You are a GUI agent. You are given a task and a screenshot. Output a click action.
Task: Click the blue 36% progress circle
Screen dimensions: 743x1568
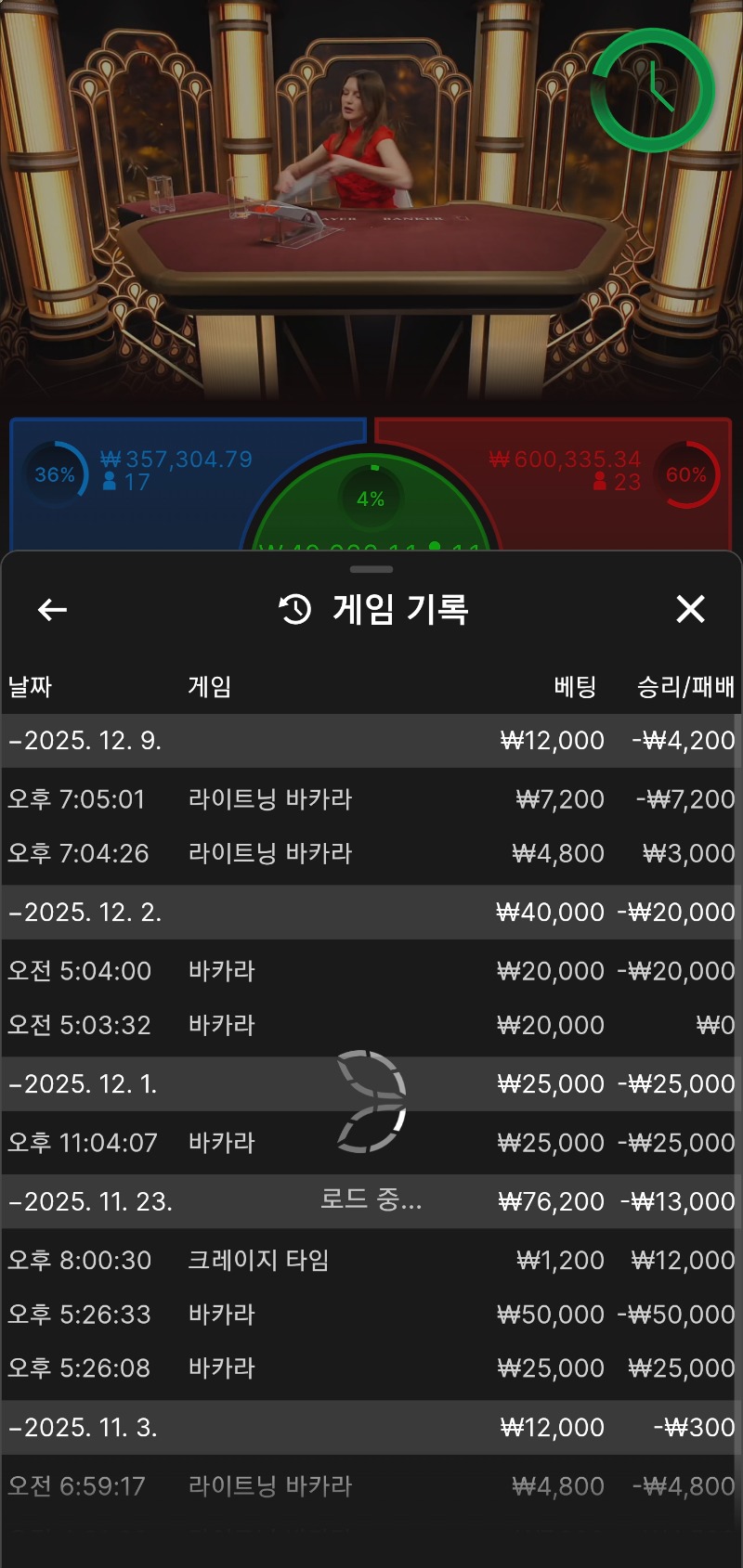(54, 475)
